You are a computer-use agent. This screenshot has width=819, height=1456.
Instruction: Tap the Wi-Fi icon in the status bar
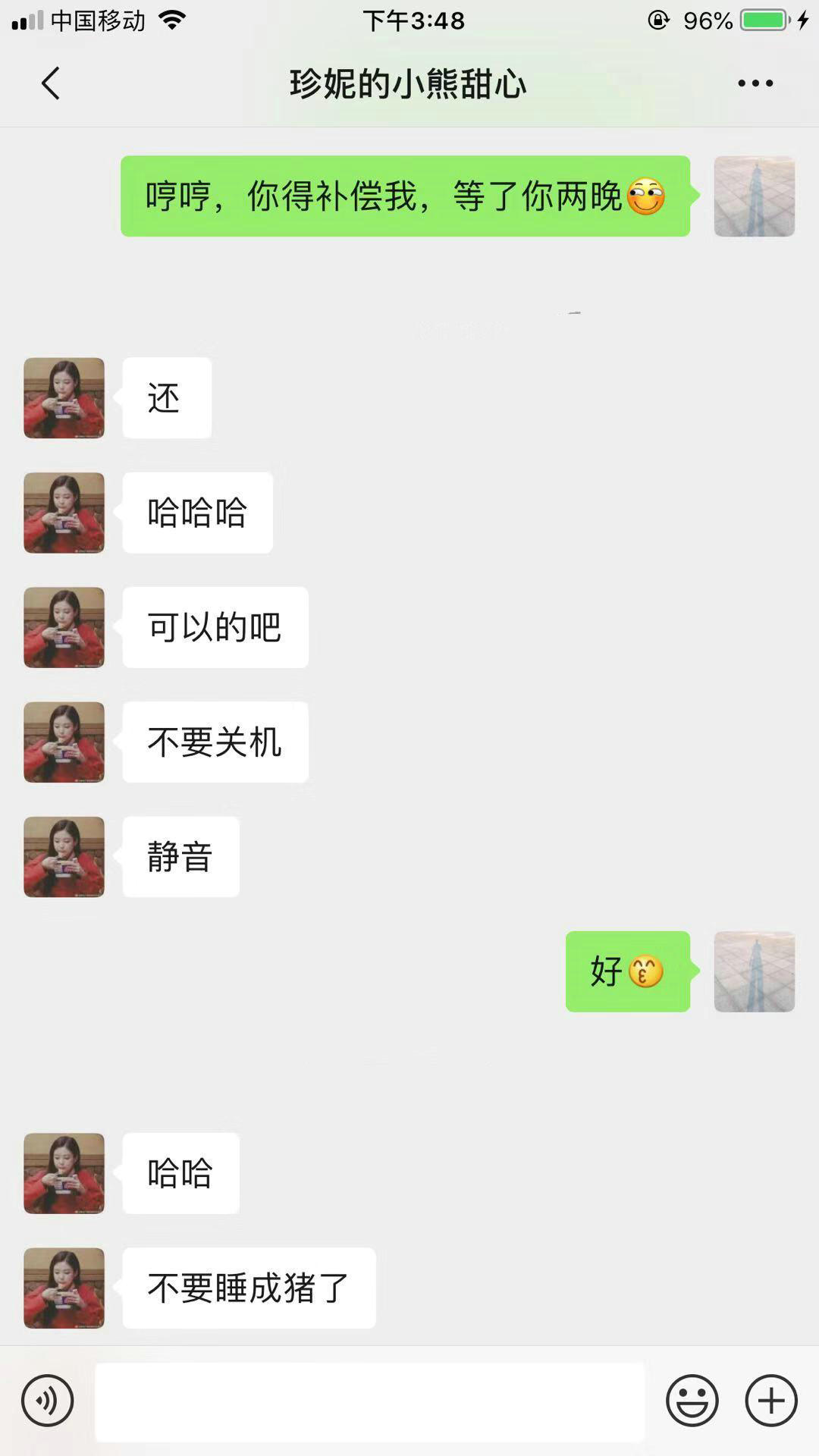[x=173, y=20]
